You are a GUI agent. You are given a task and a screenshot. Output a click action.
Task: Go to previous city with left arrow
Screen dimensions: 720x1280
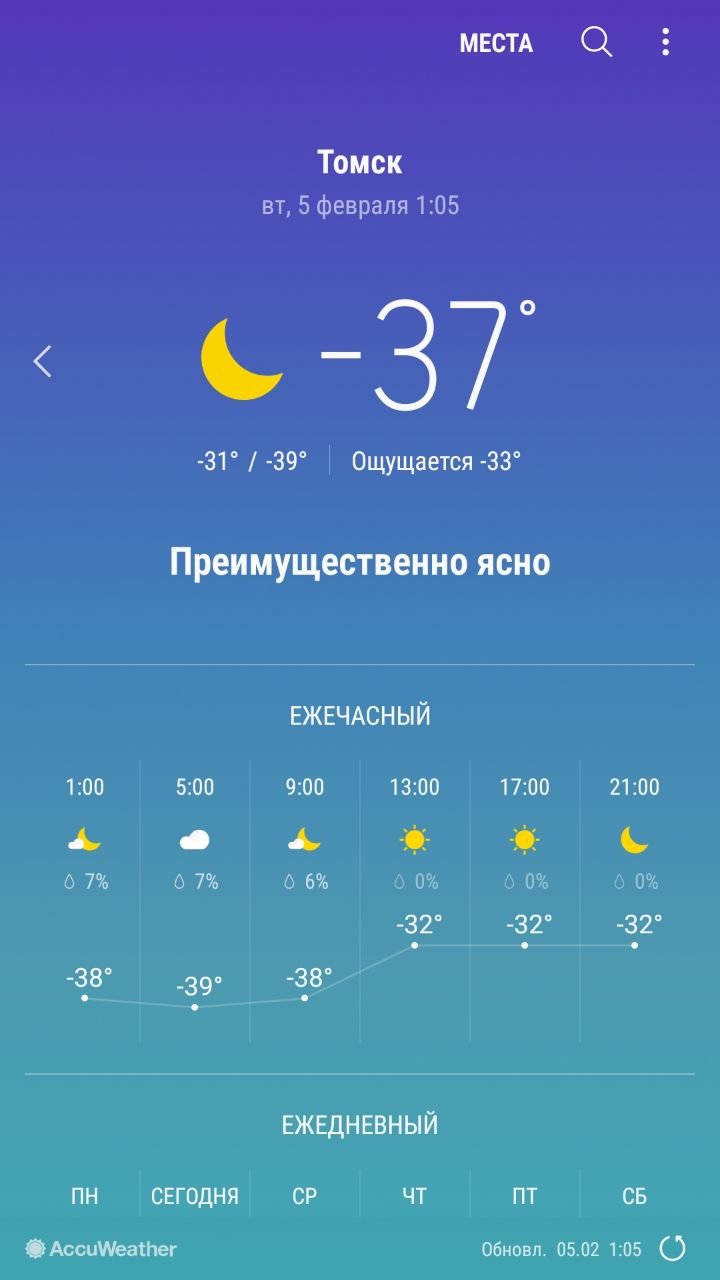coord(42,361)
